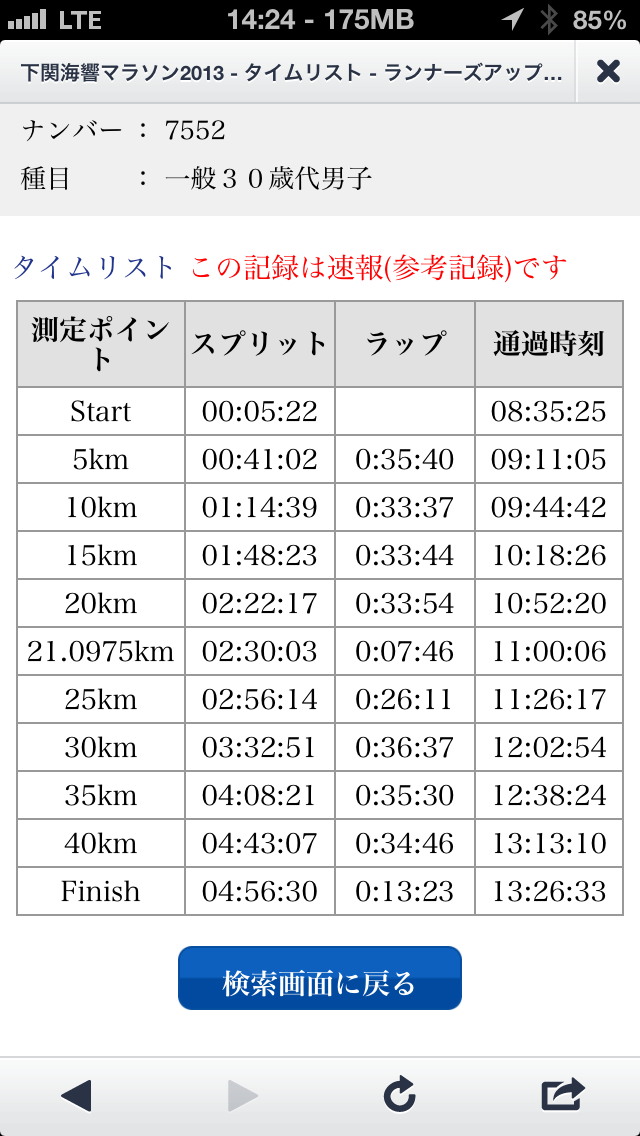Reload the time list page
Viewport: 640px width, 1136px height.
coord(400,1096)
